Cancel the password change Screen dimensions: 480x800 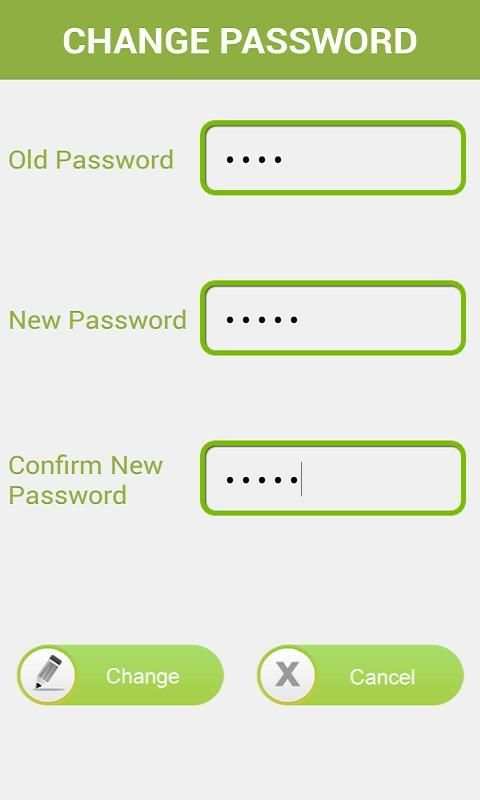(x=361, y=675)
